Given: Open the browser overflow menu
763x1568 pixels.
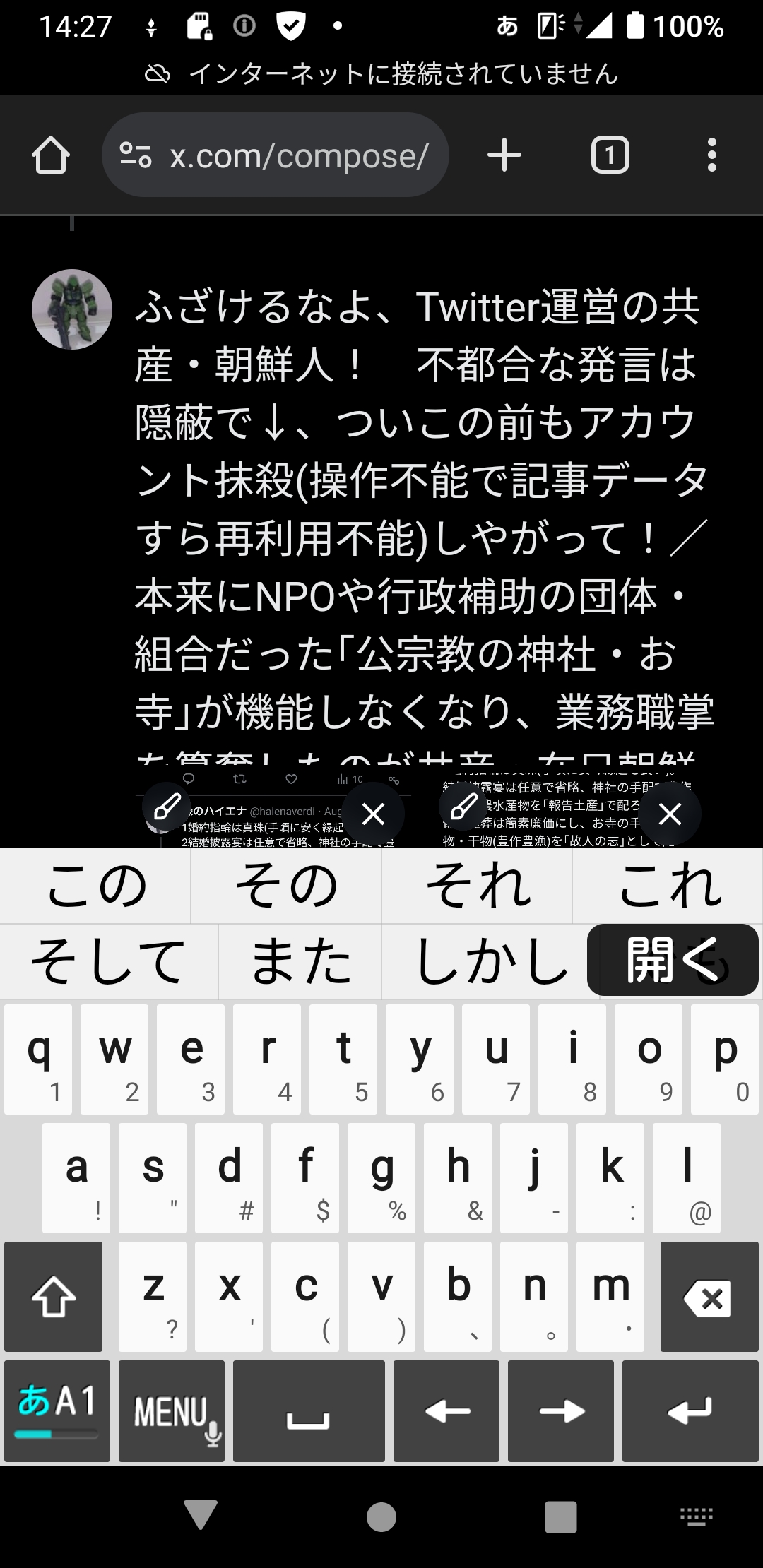Looking at the screenshot, I should click(711, 155).
